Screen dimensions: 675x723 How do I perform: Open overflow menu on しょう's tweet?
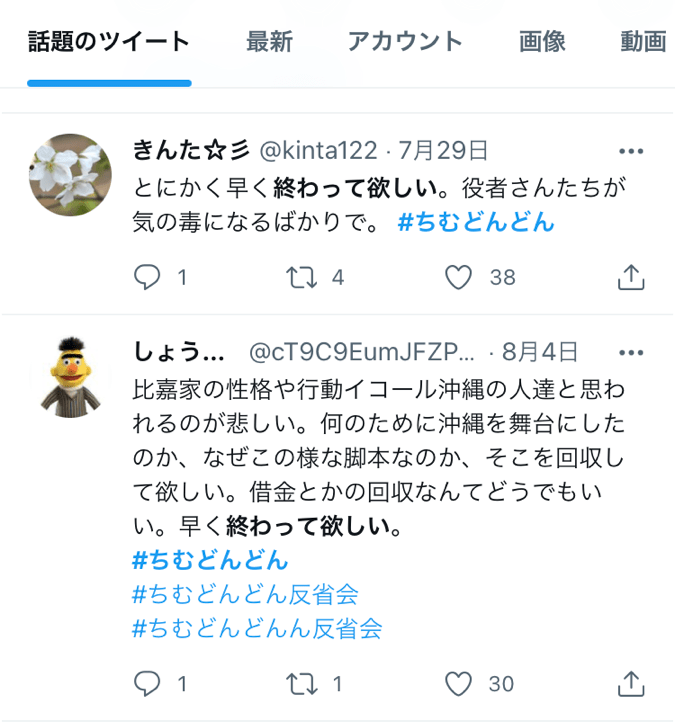(x=631, y=353)
